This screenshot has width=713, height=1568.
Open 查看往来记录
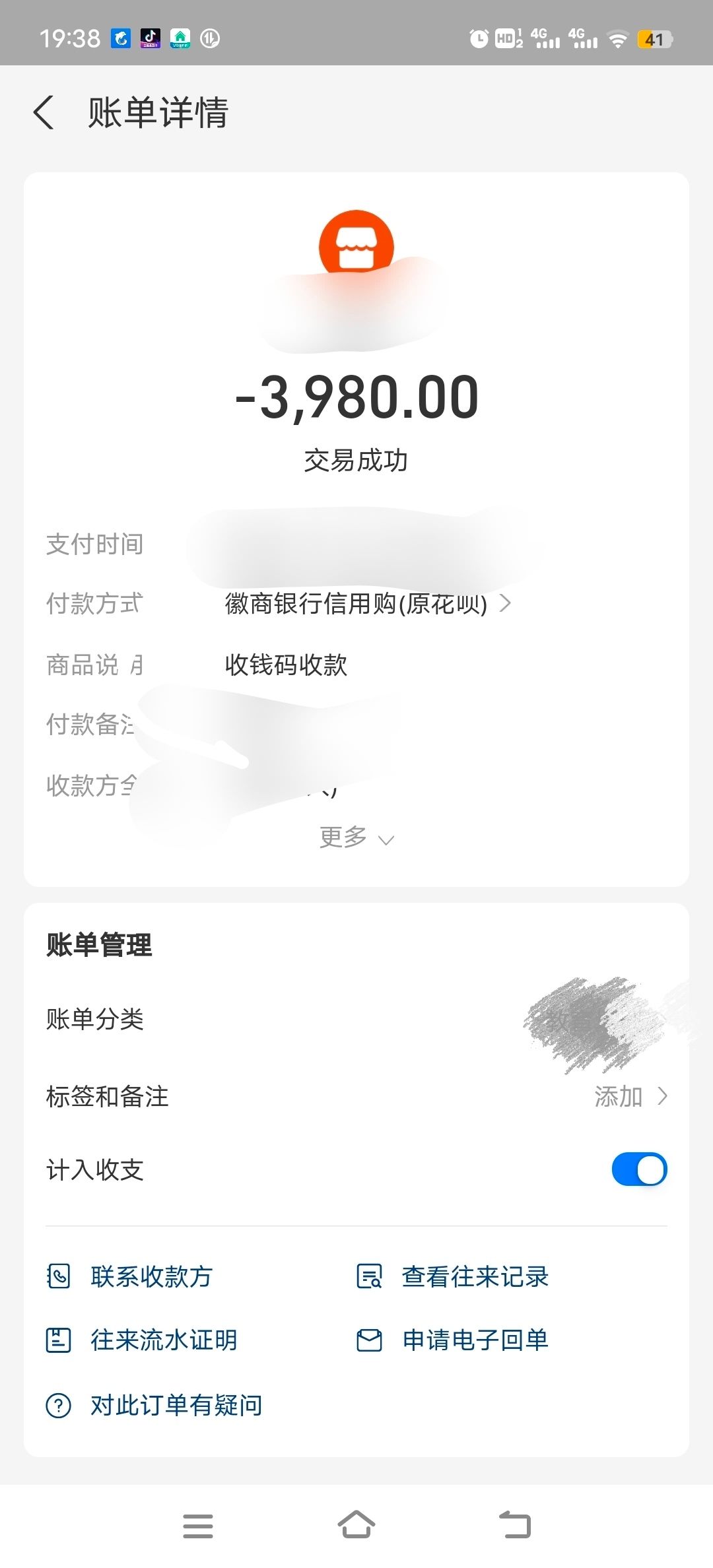[475, 1276]
